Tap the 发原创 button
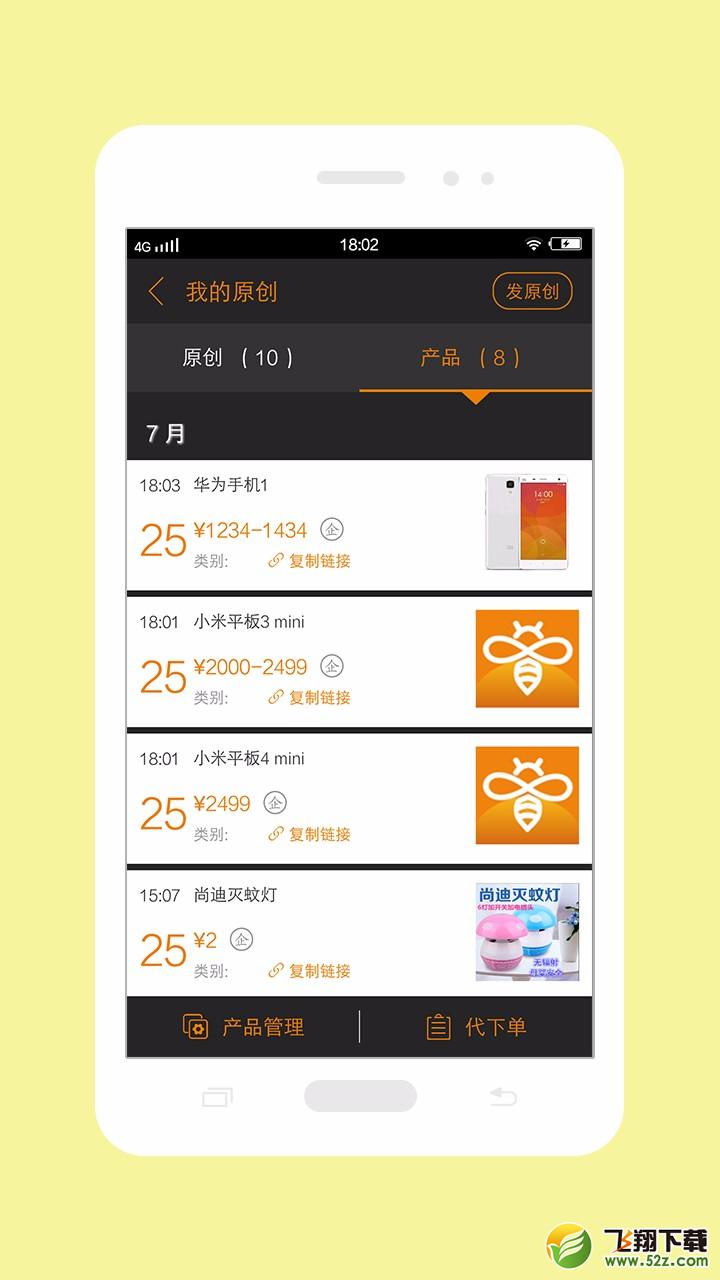 point(532,292)
